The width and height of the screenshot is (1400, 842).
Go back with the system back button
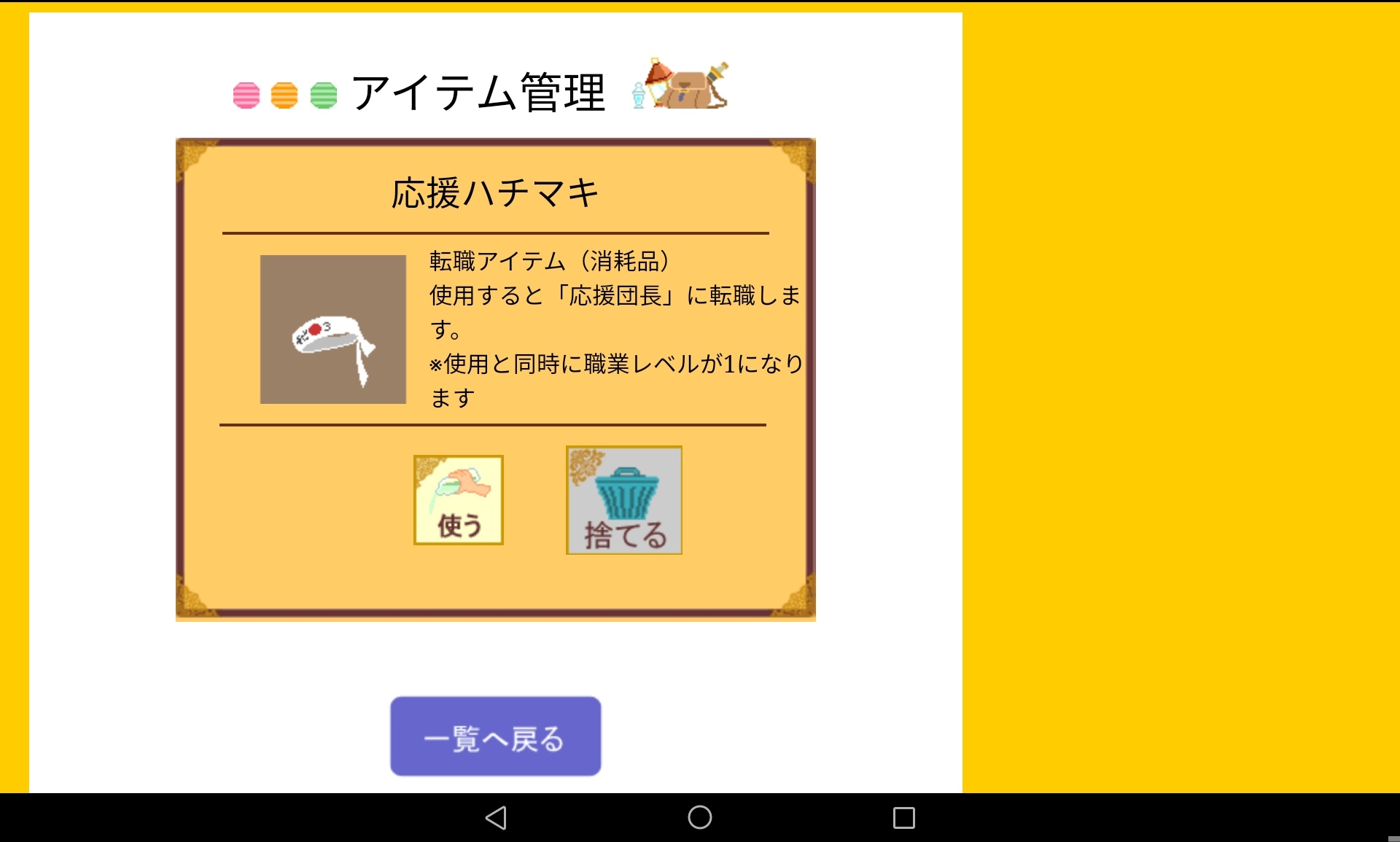(496, 817)
